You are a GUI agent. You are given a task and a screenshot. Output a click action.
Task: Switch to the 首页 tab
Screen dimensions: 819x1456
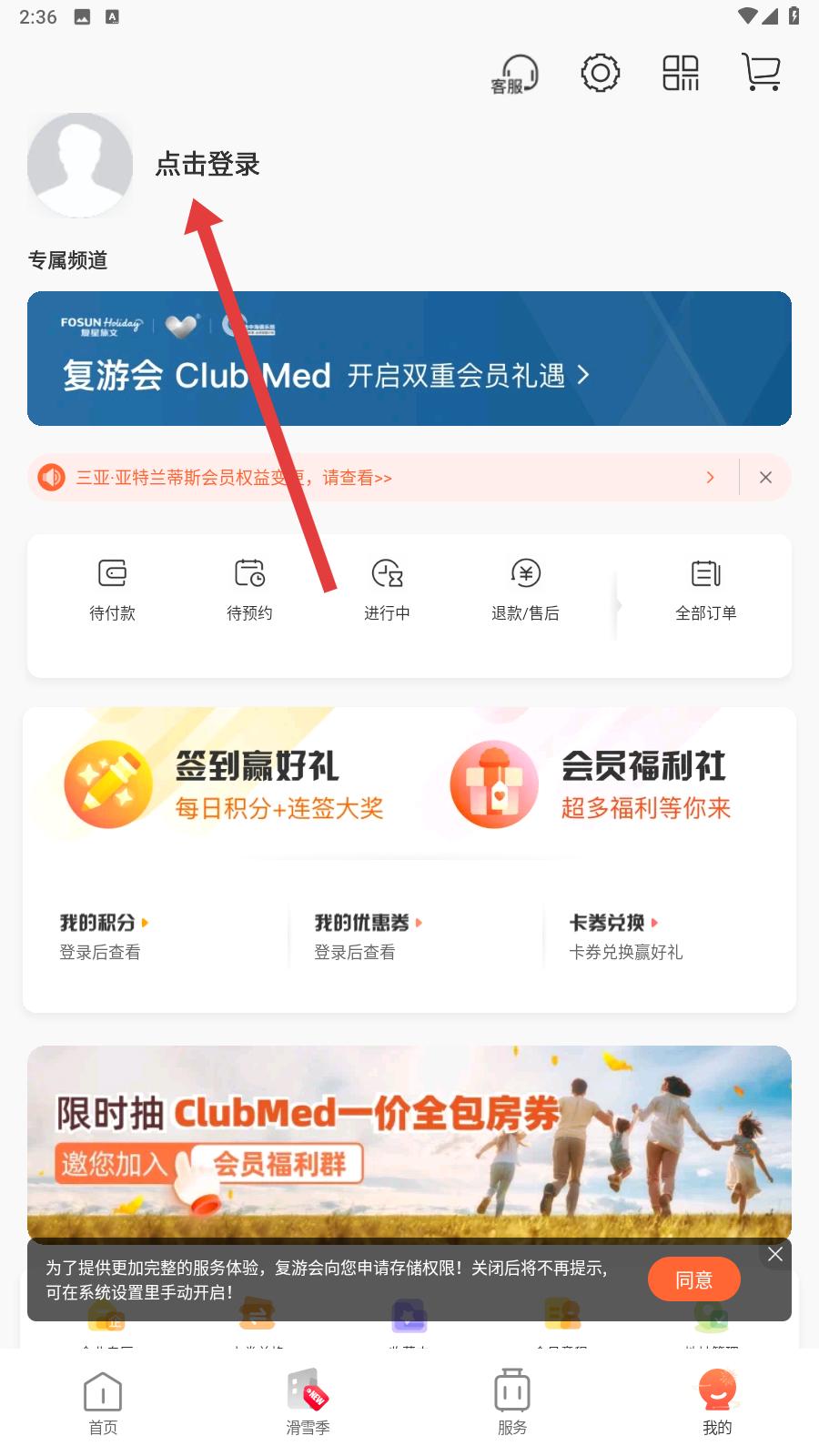pyautogui.click(x=103, y=1404)
